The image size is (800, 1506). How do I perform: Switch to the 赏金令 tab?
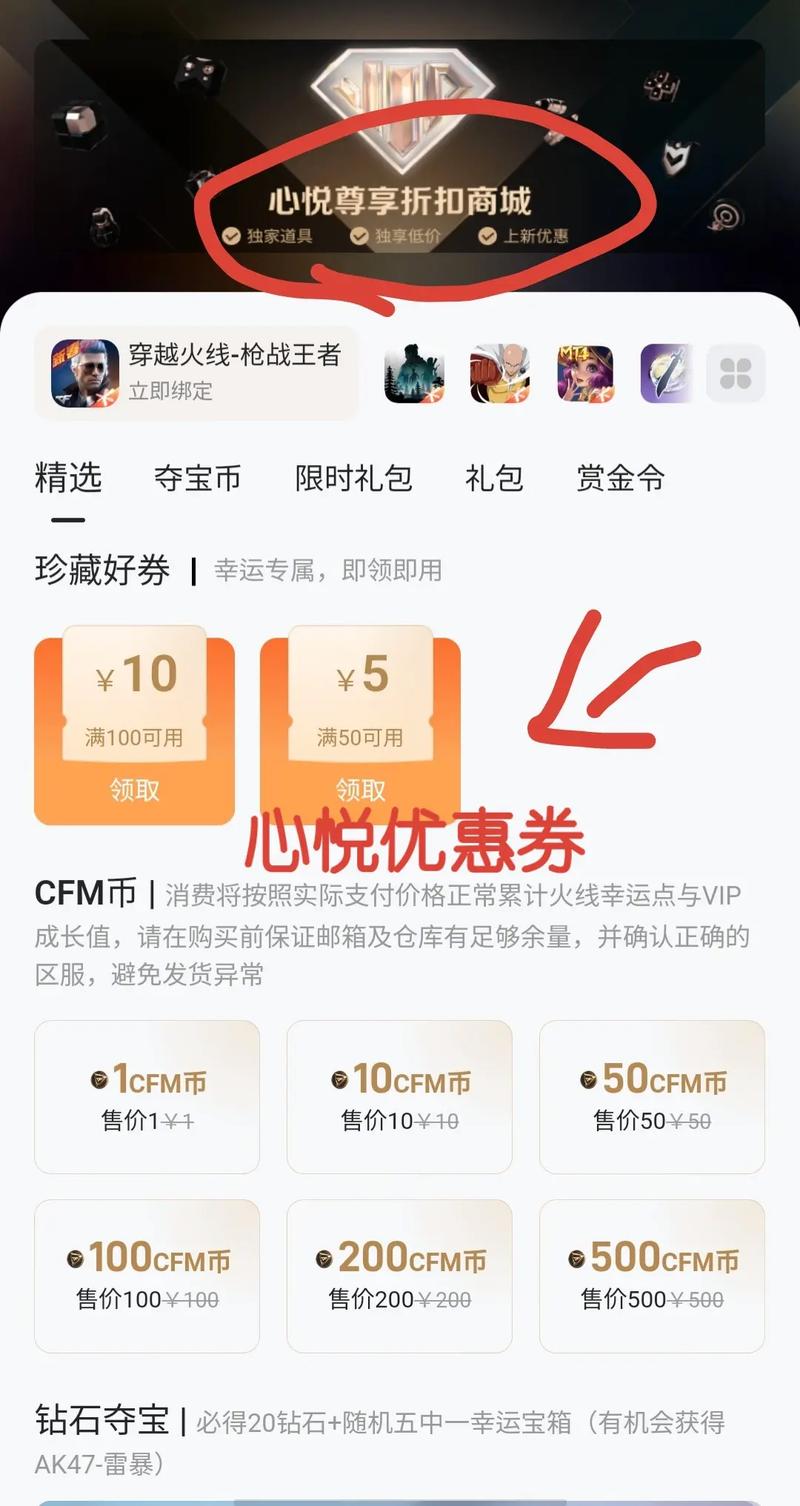(x=620, y=478)
